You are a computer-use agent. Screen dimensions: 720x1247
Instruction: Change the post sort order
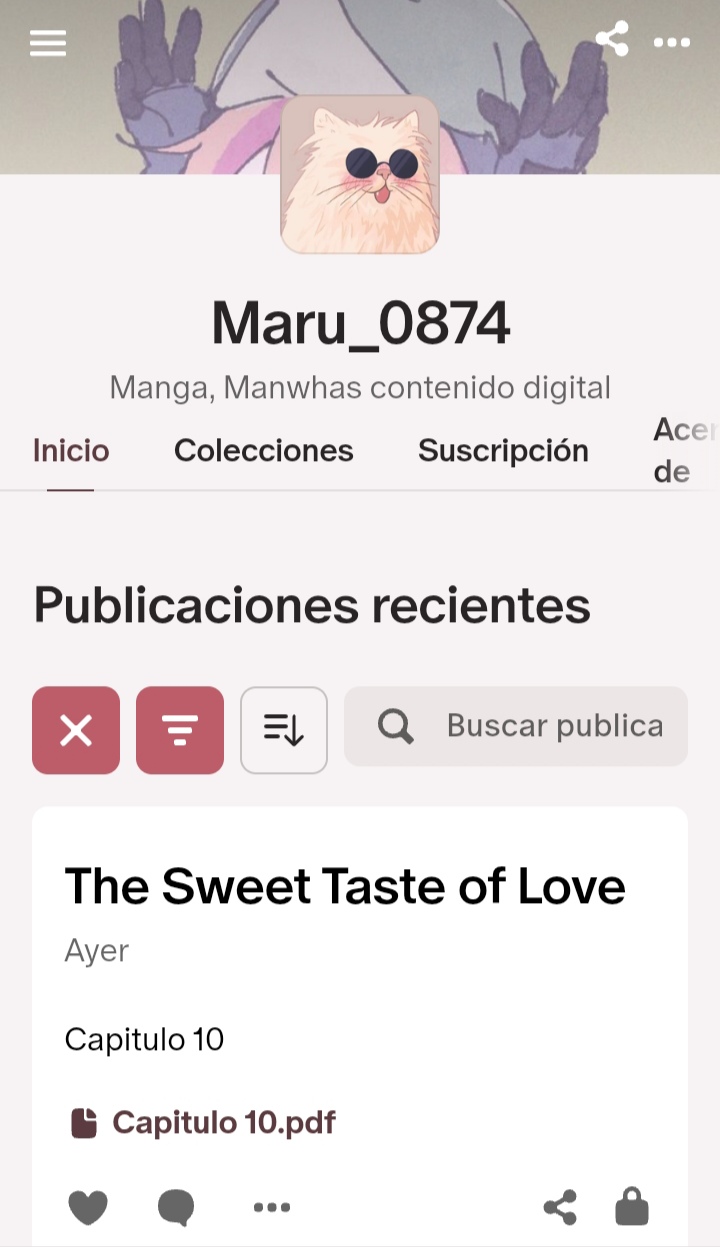click(x=284, y=730)
